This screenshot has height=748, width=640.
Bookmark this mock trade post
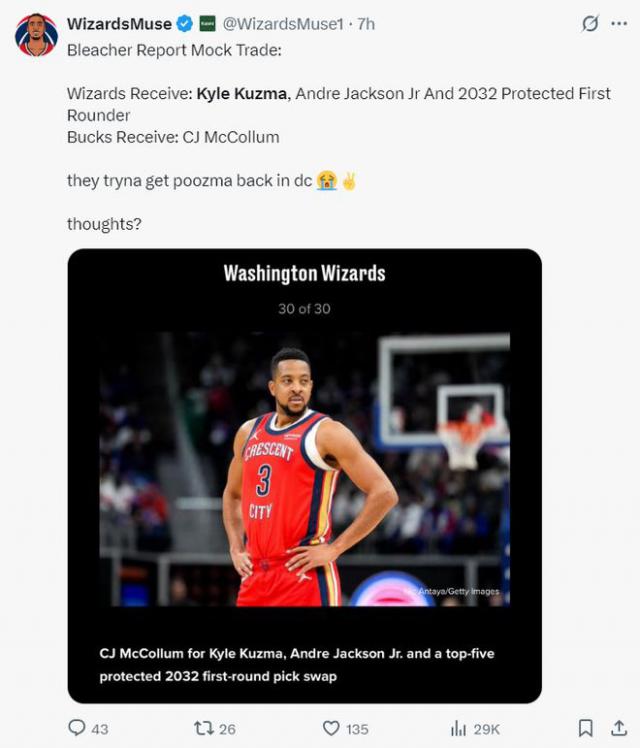(586, 728)
